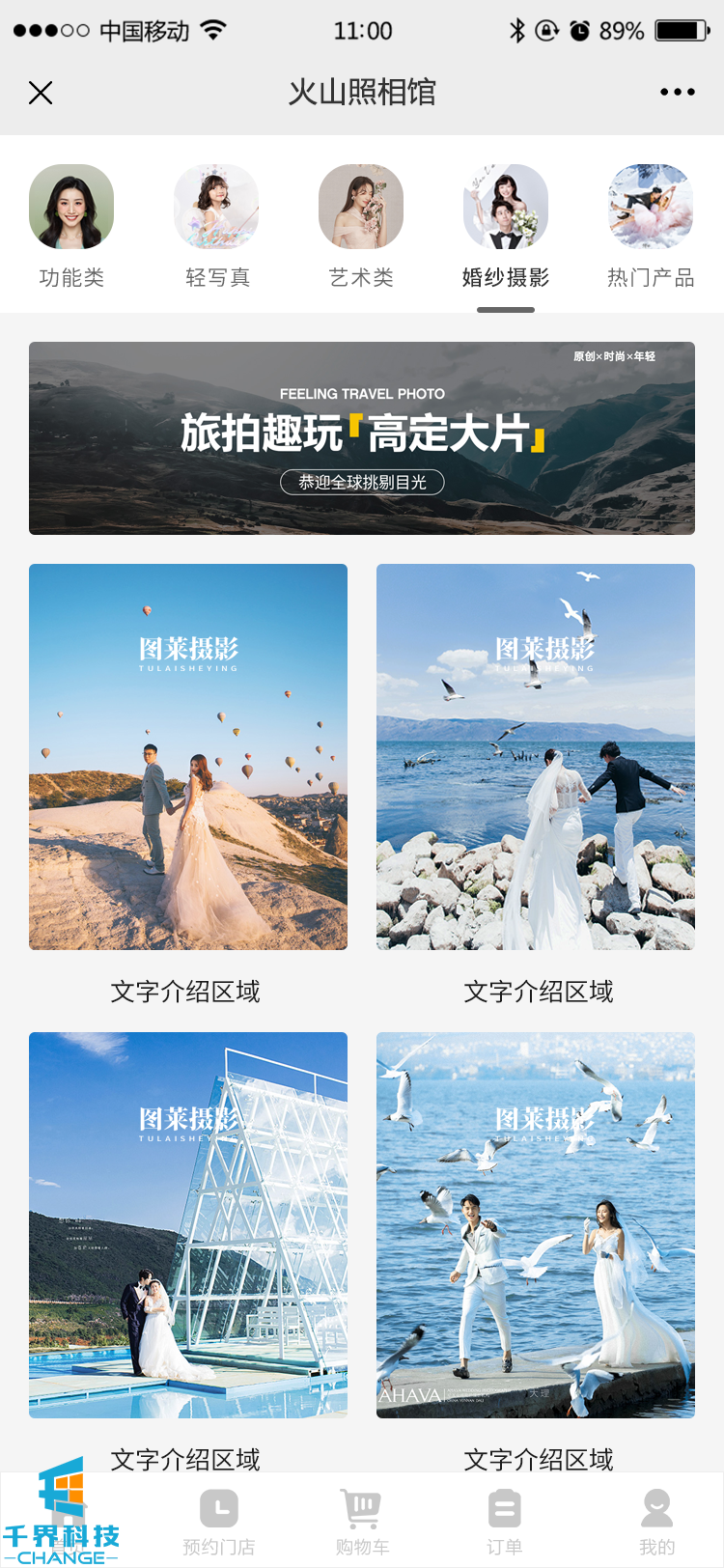Open the three-dot more options menu
Image resolution: width=724 pixels, height=1568 pixels.
(x=677, y=93)
